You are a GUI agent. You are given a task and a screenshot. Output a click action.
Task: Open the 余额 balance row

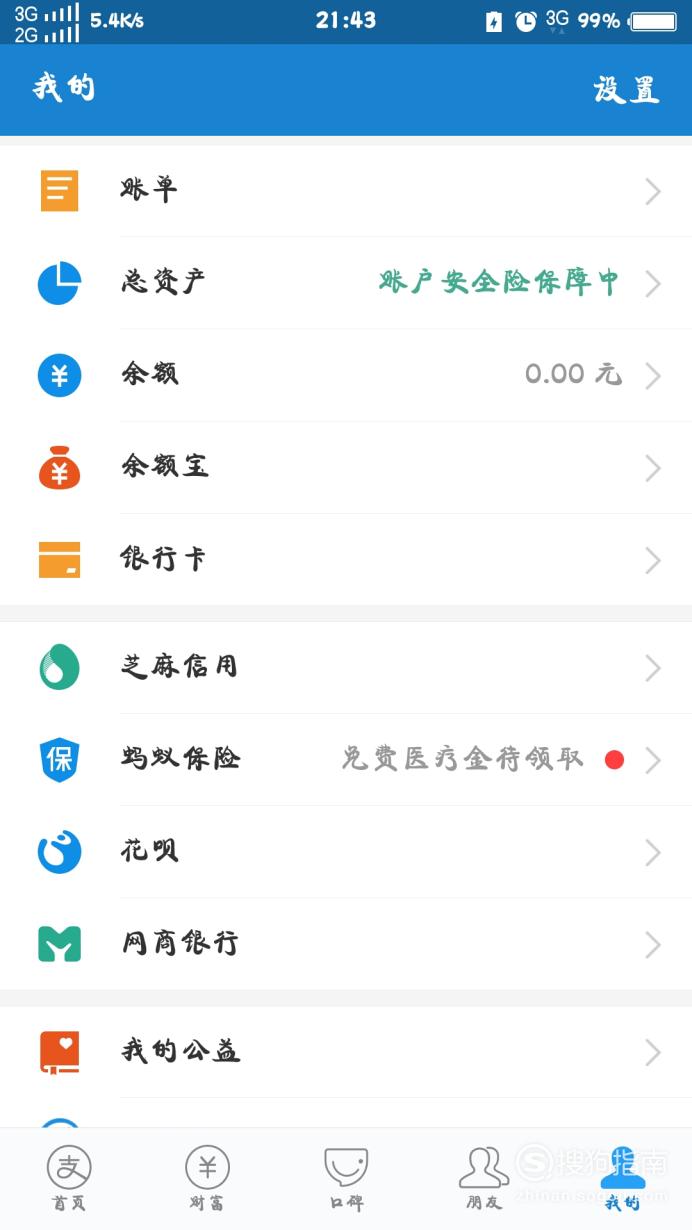tap(346, 375)
